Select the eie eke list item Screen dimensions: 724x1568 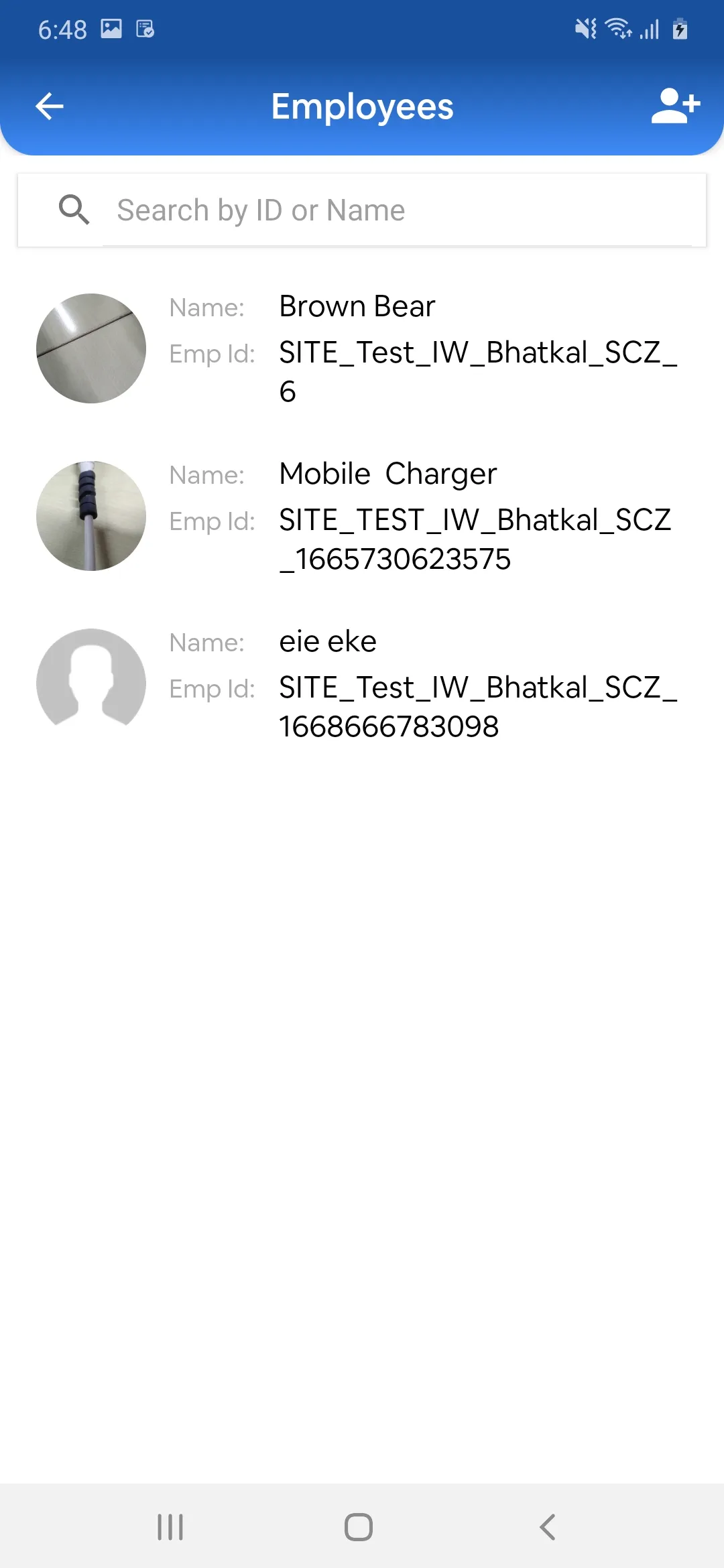(x=362, y=681)
